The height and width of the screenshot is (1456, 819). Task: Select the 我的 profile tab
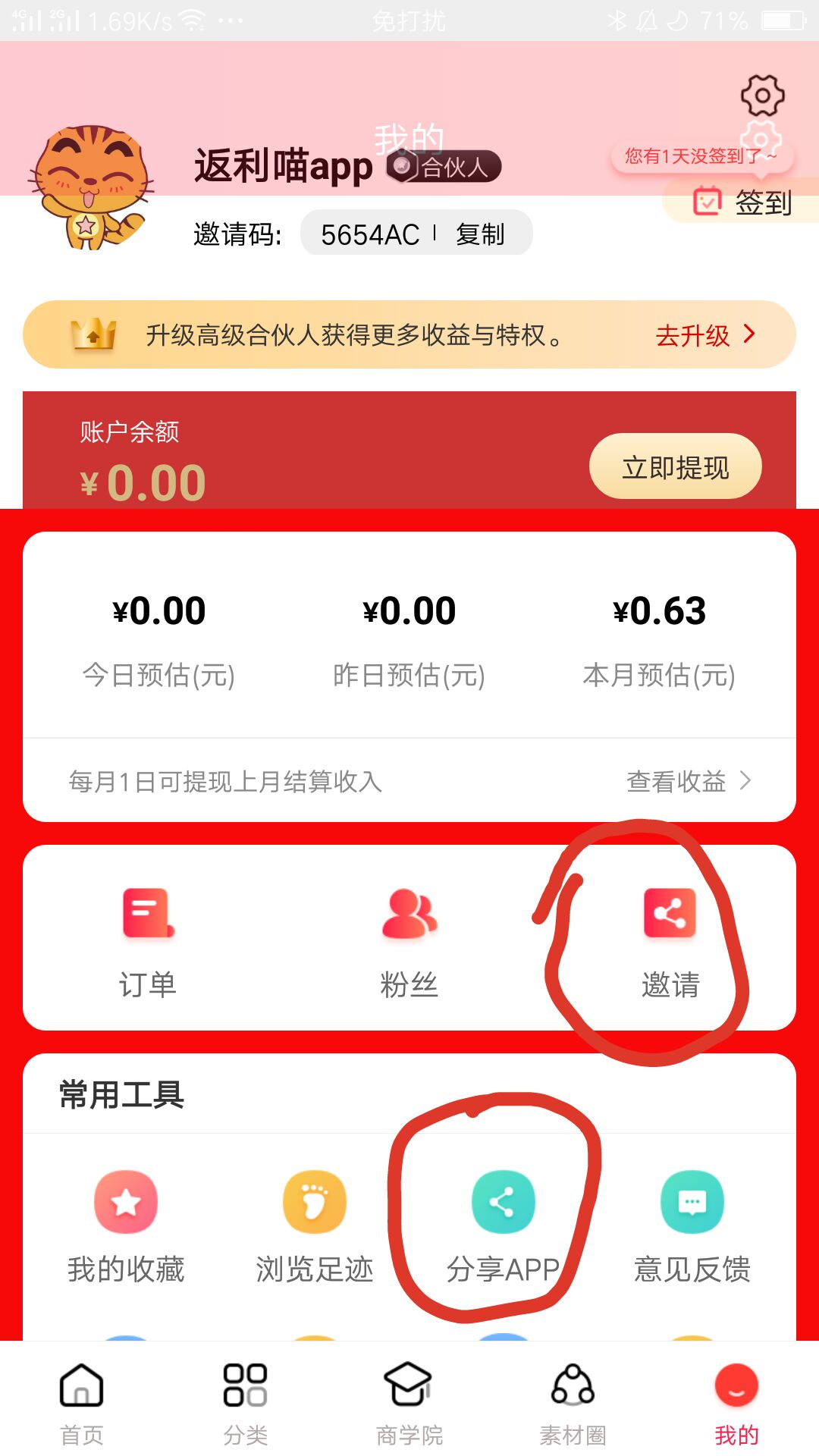[x=736, y=1403]
